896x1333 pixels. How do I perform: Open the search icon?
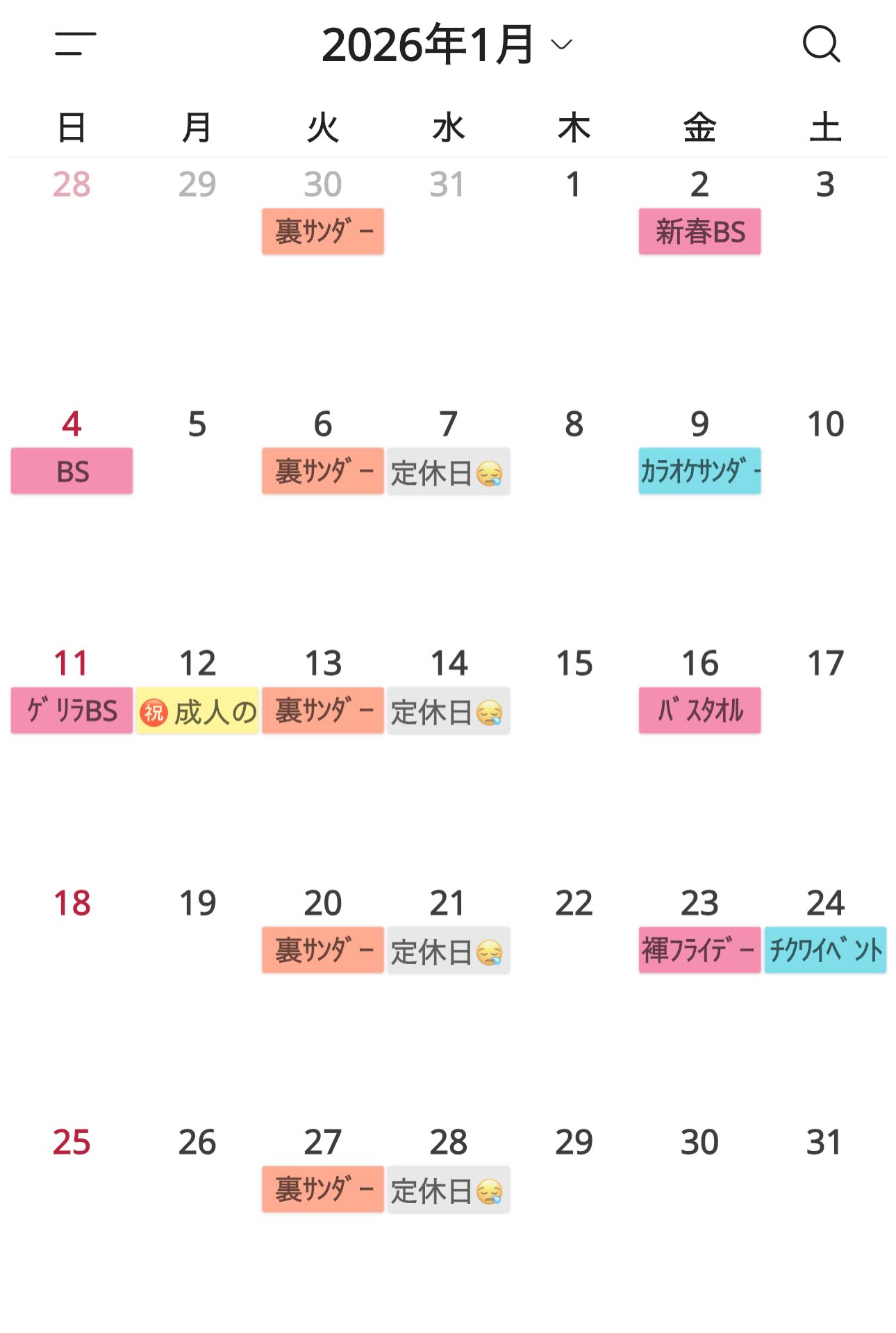pos(821,44)
